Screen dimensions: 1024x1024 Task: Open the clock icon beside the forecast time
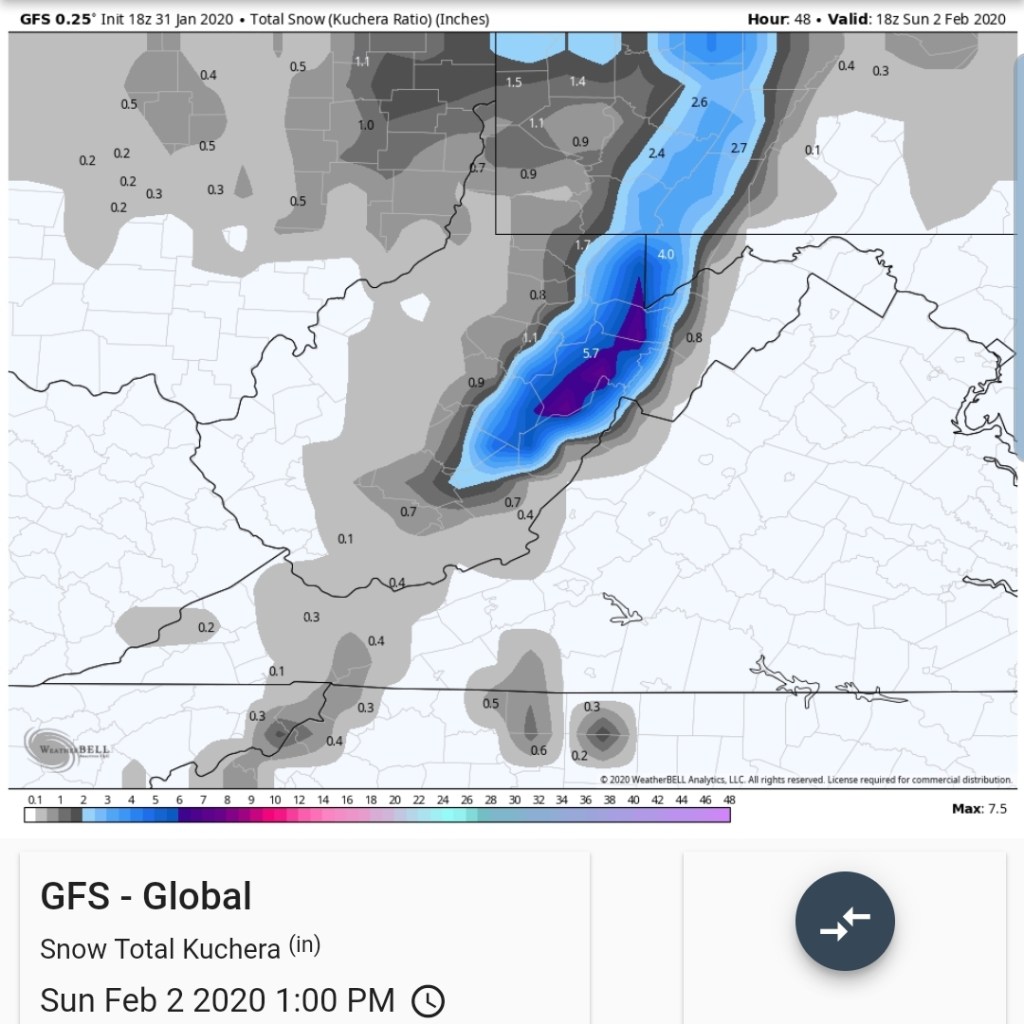[x=428, y=1000]
